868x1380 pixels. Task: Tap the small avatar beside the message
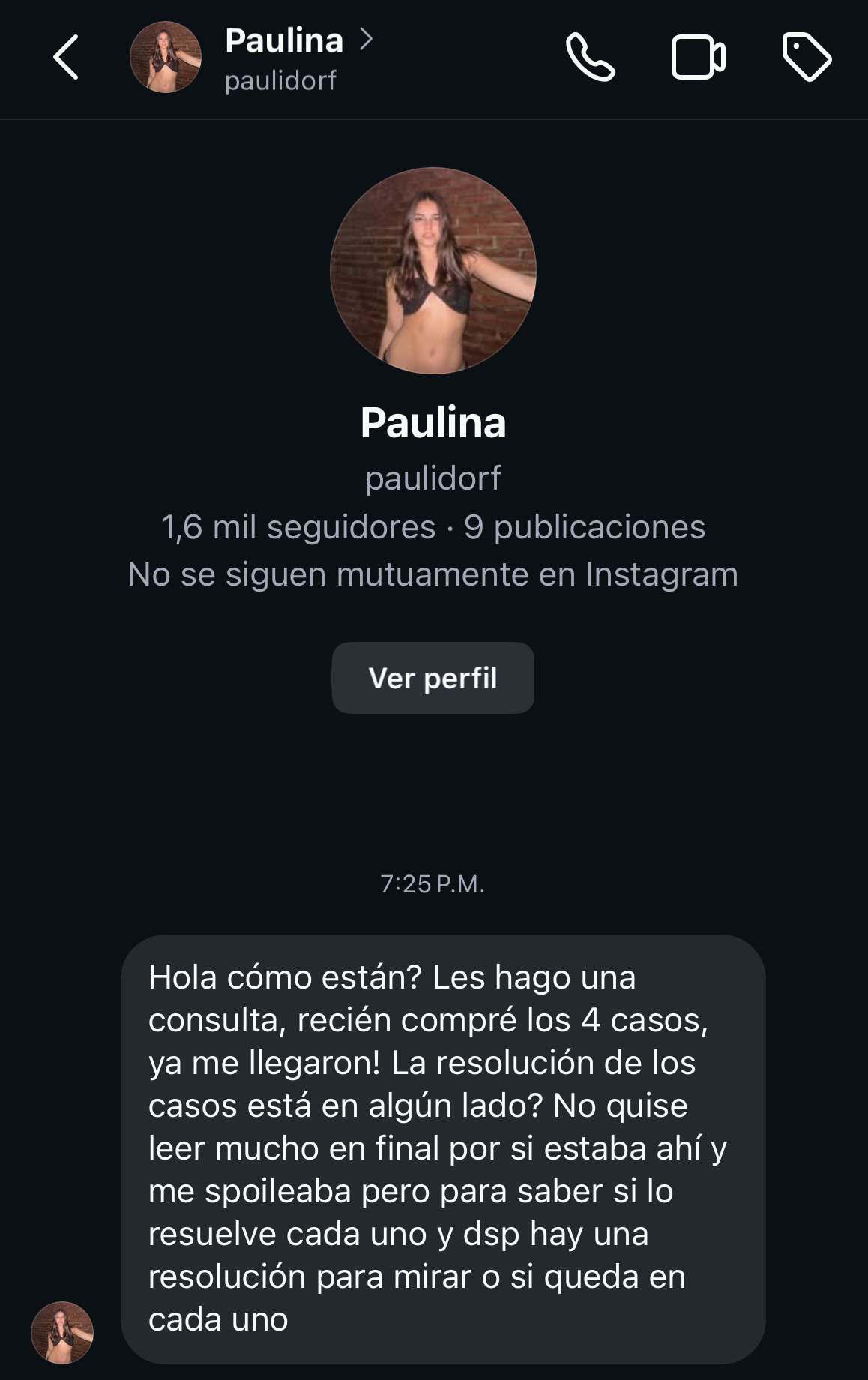(62, 1333)
